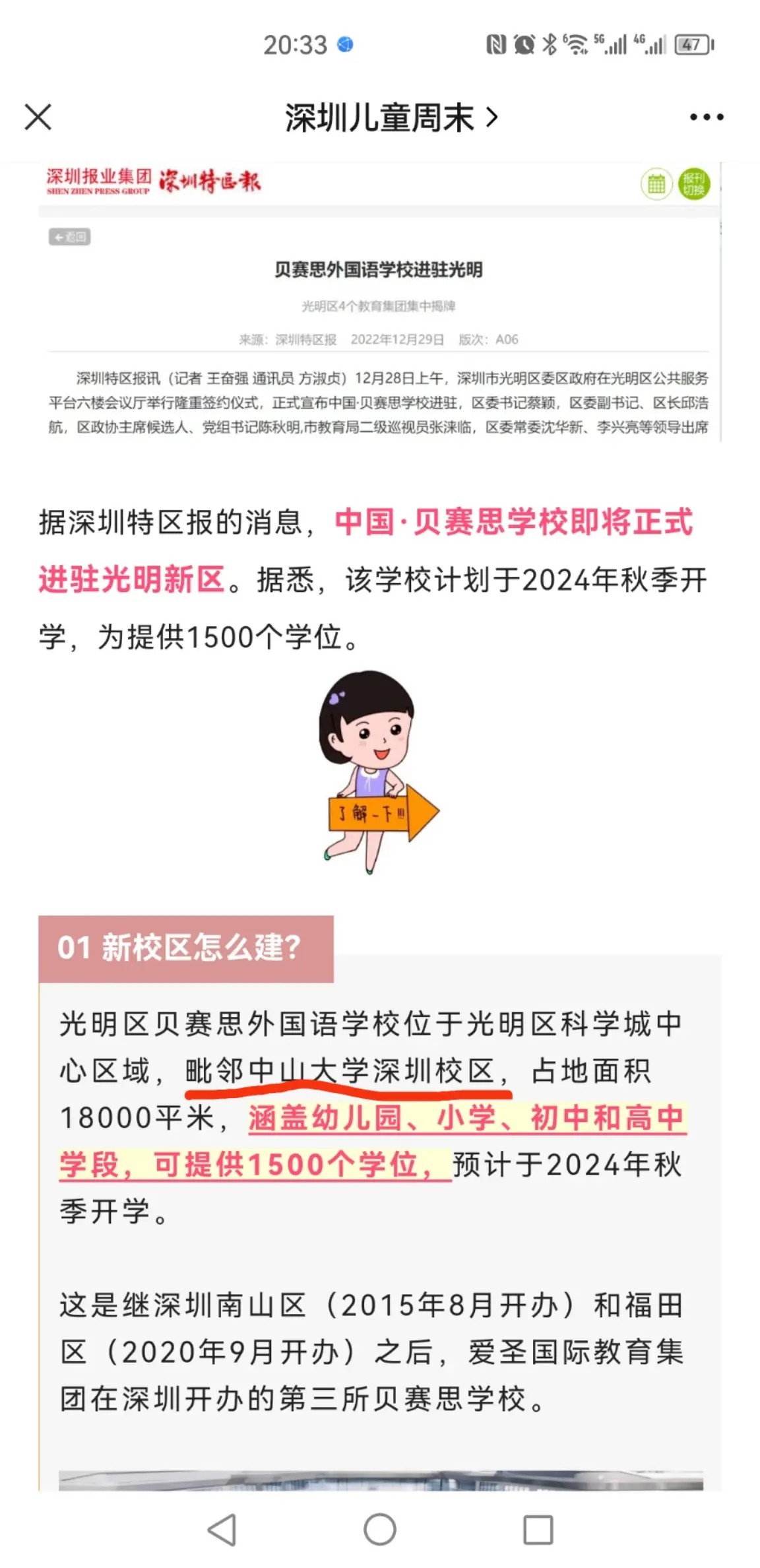This screenshot has height=1568, width=760.
Task: Open the three-dot overflow menu
Action: pos(706,117)
